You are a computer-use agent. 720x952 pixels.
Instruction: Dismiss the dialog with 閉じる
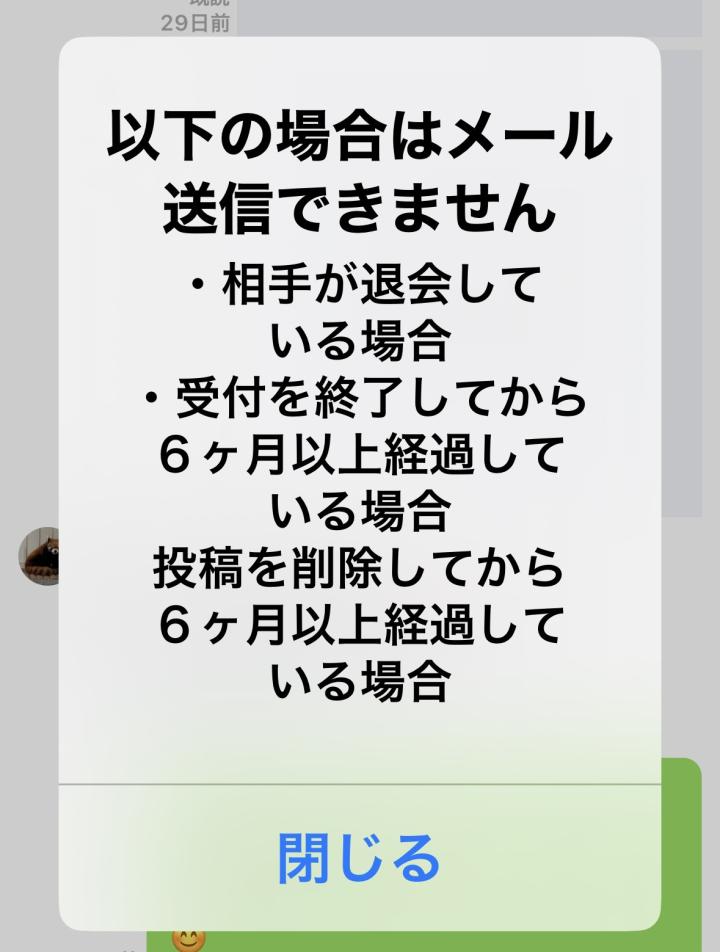(x=359, y=858)
